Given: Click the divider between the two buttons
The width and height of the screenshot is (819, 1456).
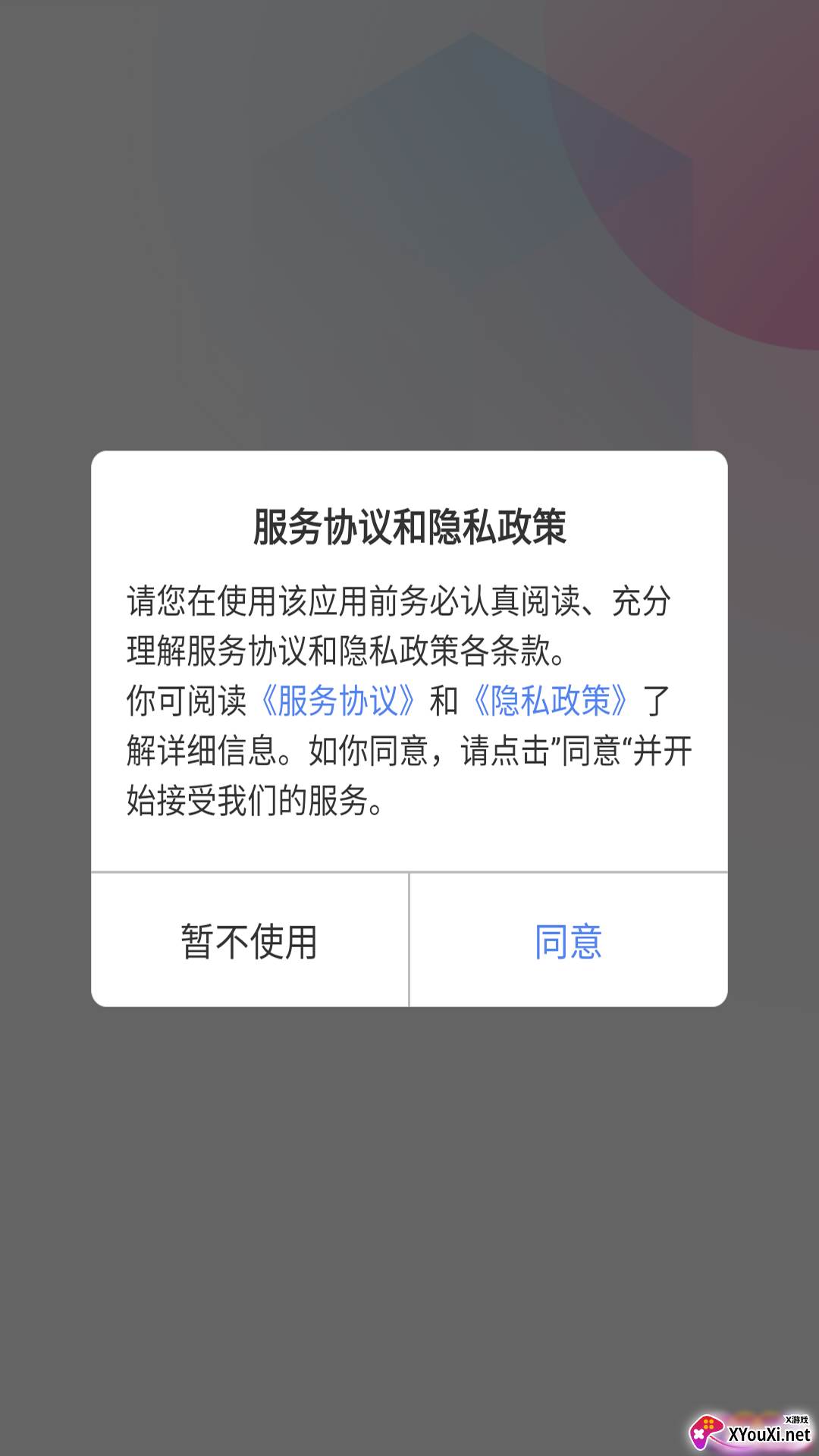Looking at the screenshot, I should tap(409, 940).
